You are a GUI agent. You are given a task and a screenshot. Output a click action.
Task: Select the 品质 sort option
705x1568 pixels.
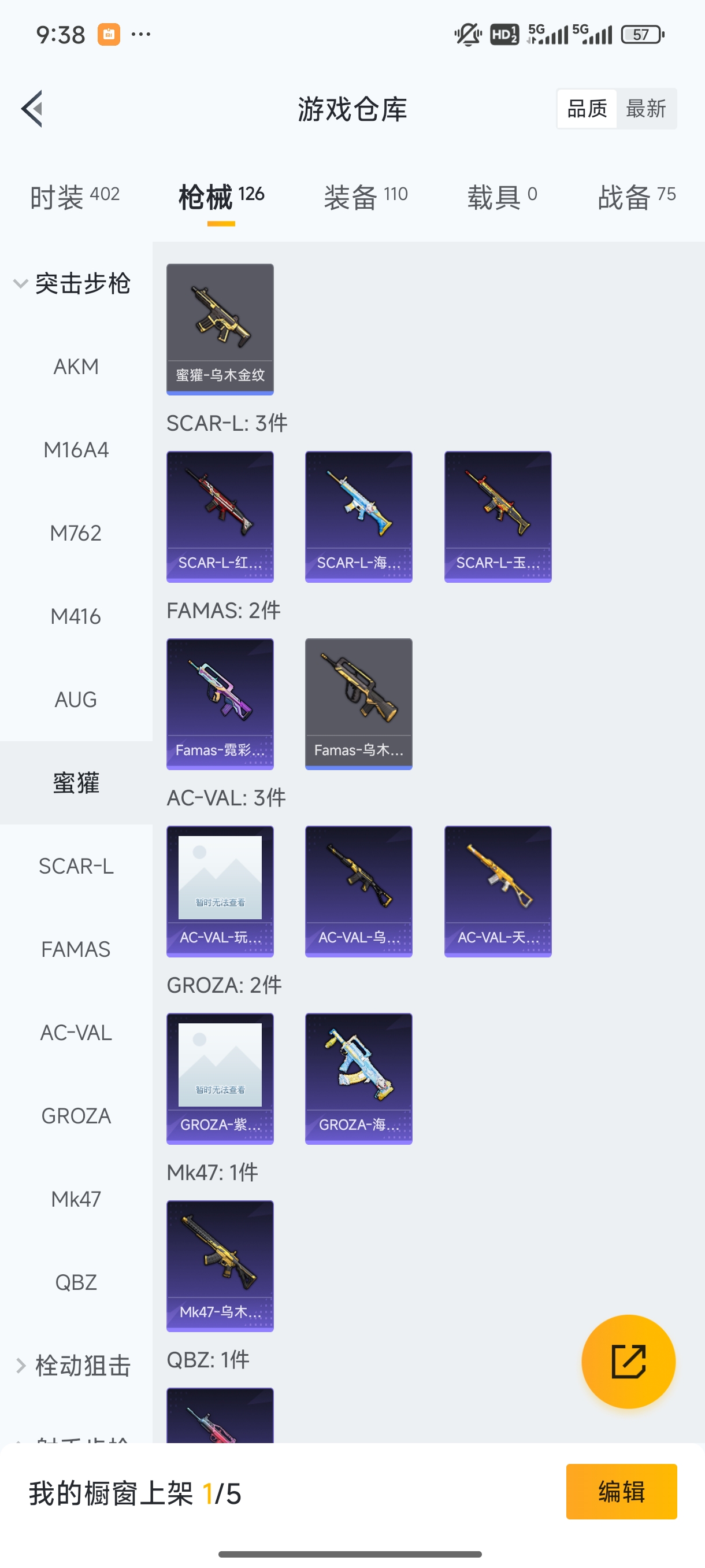pyautogui.click(x=587, y=109)
